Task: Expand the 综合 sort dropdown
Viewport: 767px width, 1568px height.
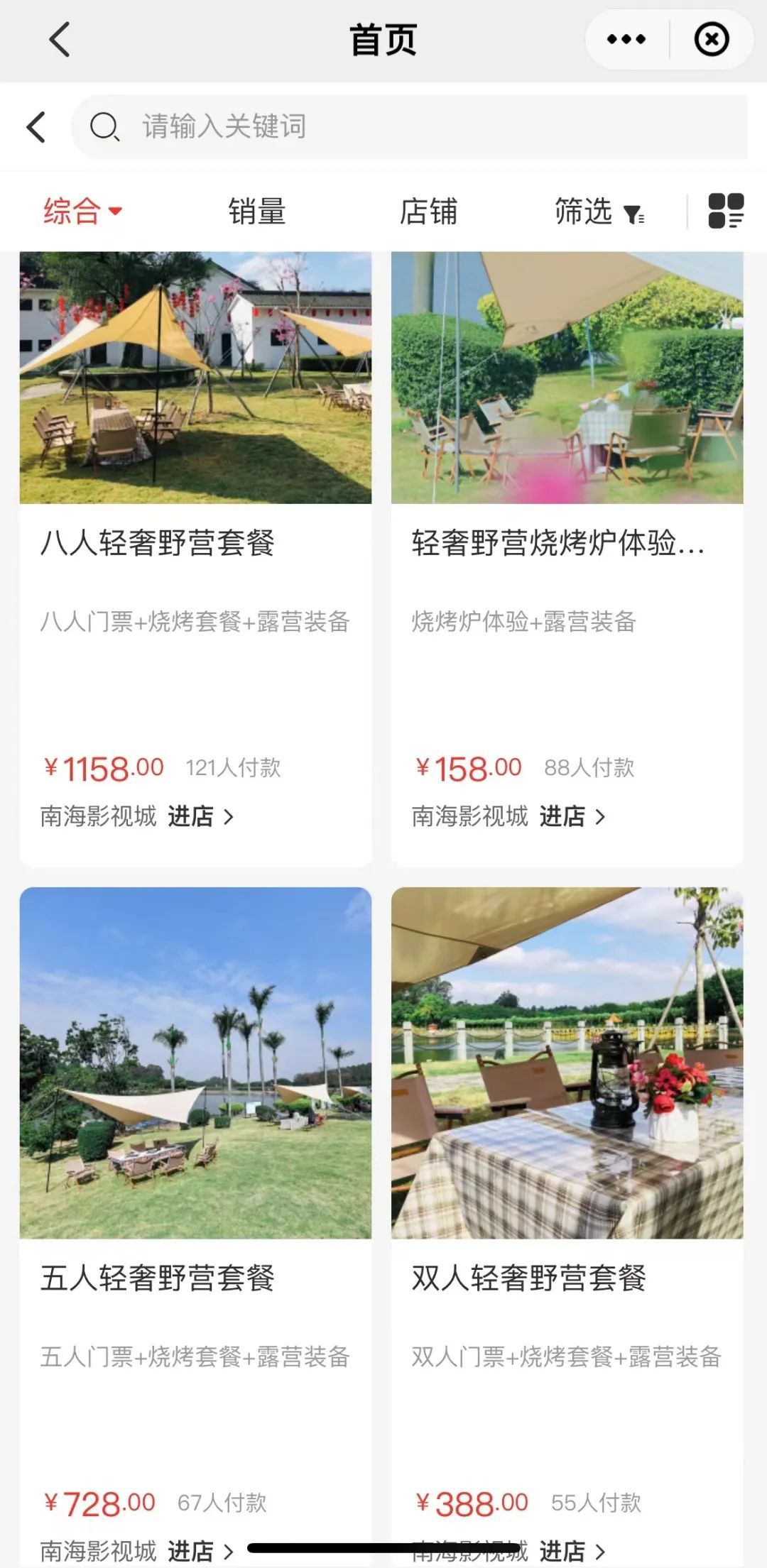Action: [82, 211]
